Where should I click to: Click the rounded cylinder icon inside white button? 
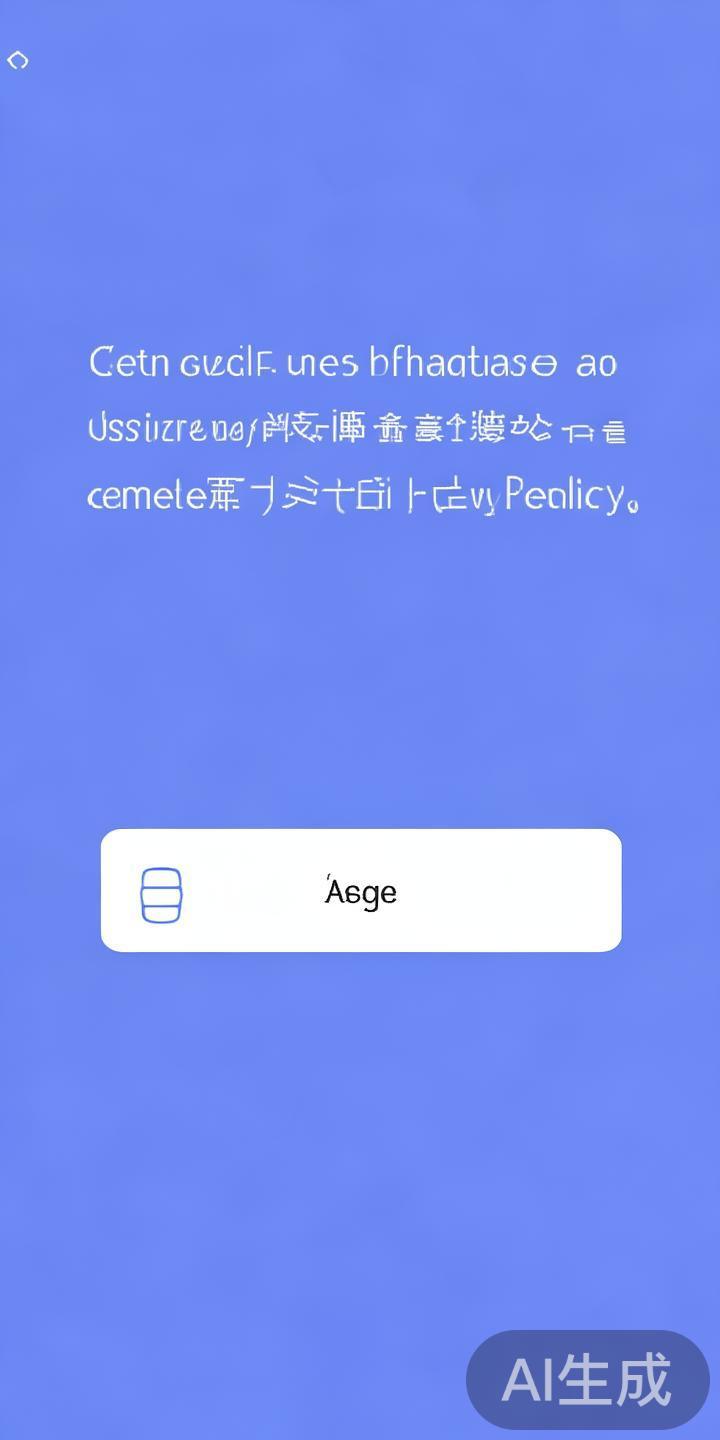(160, 893)
